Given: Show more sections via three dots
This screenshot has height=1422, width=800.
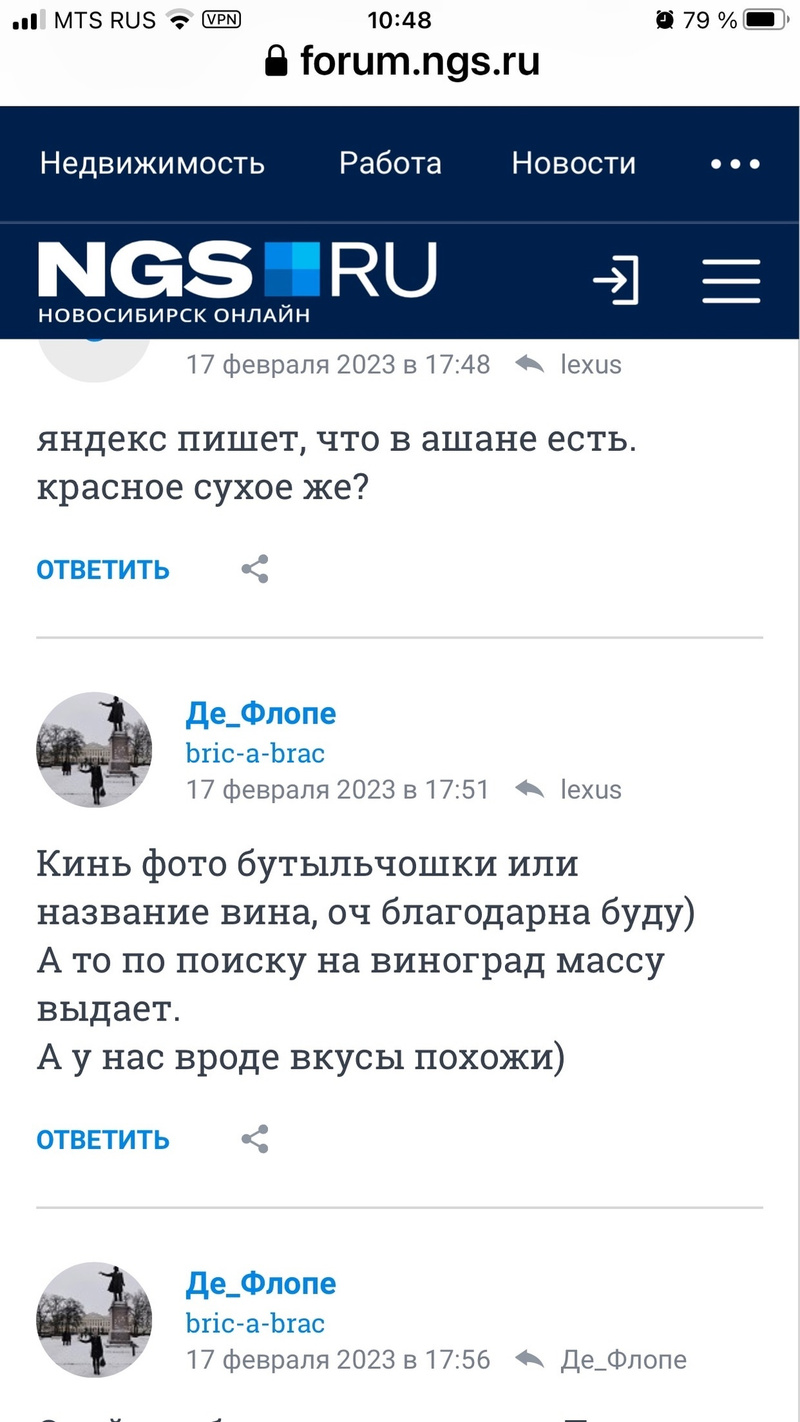Looking at the screenshot, I should tap(735, 164).
